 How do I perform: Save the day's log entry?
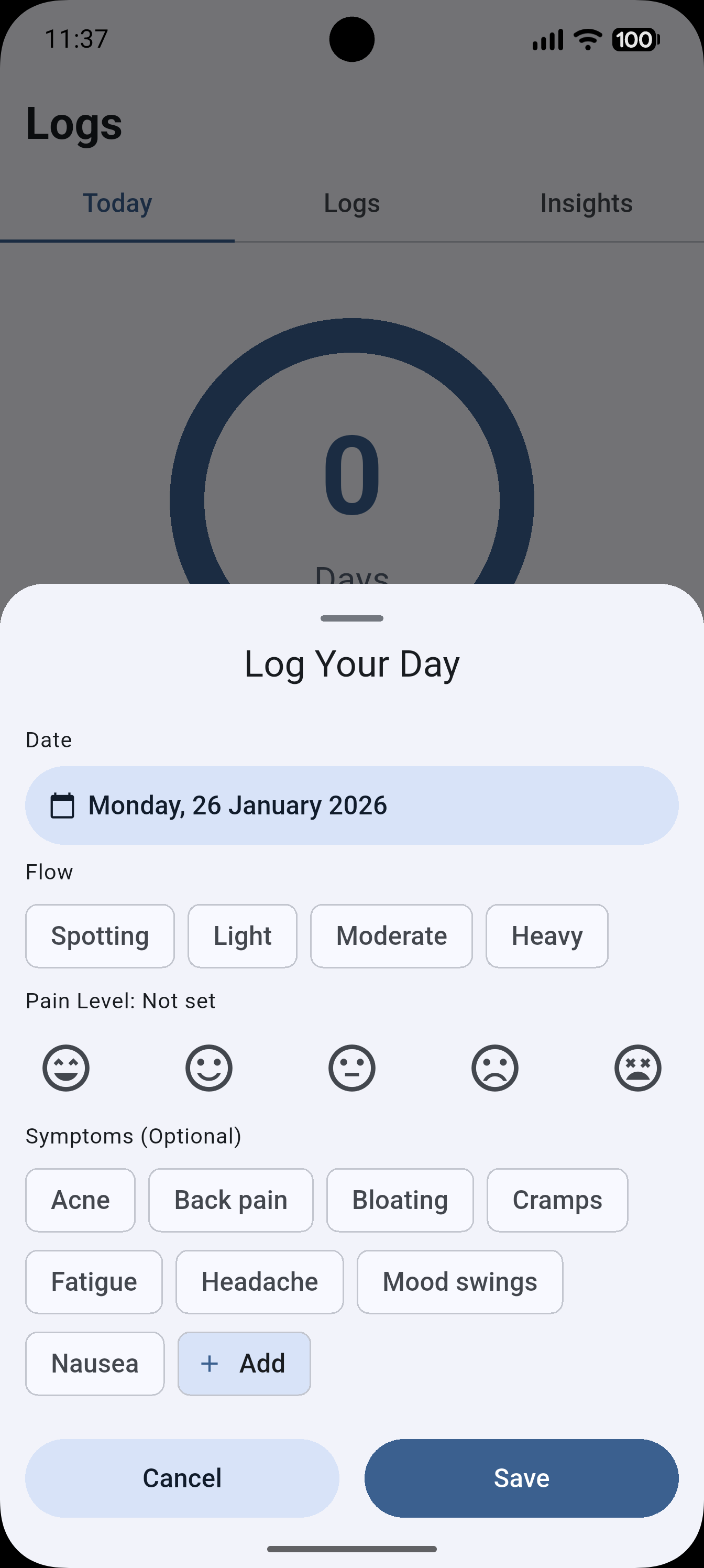pos(521,1478)
